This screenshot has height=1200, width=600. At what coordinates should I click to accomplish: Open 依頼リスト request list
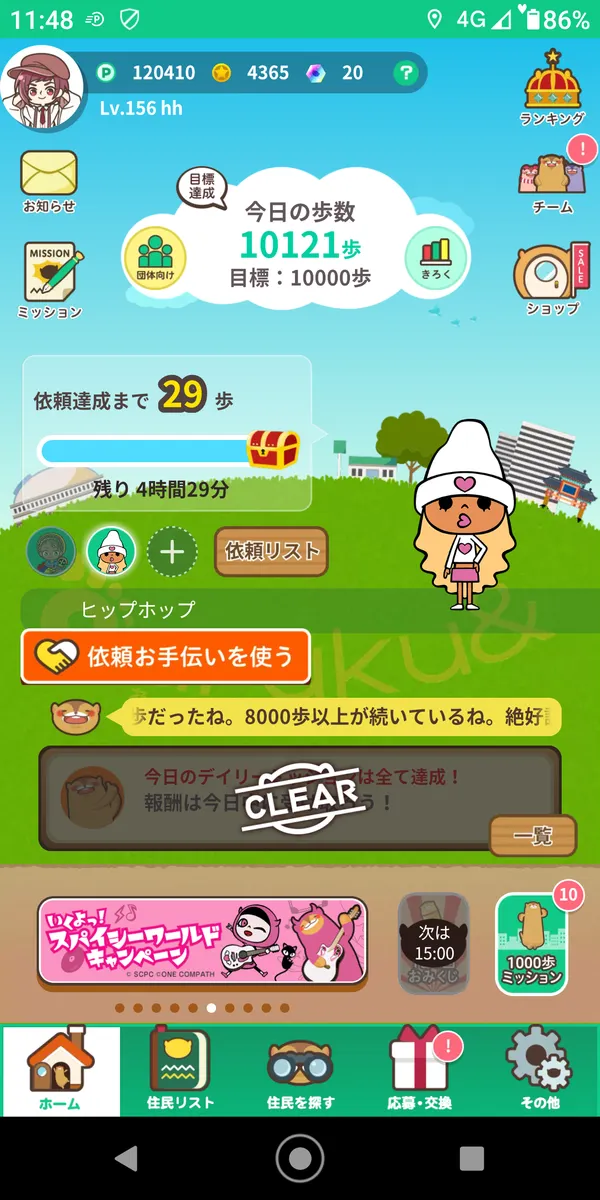(271, 551)
